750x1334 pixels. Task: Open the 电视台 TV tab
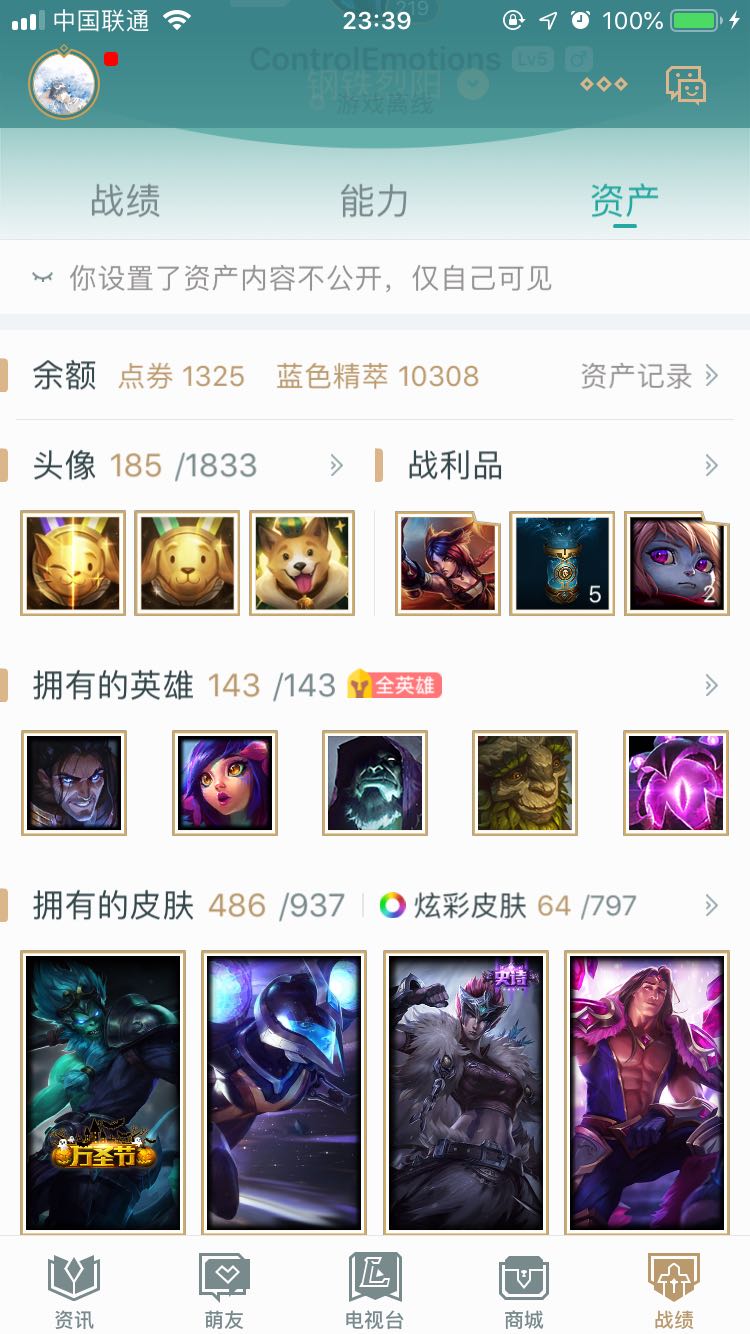pyautogui.click(x=374, y=1291)
